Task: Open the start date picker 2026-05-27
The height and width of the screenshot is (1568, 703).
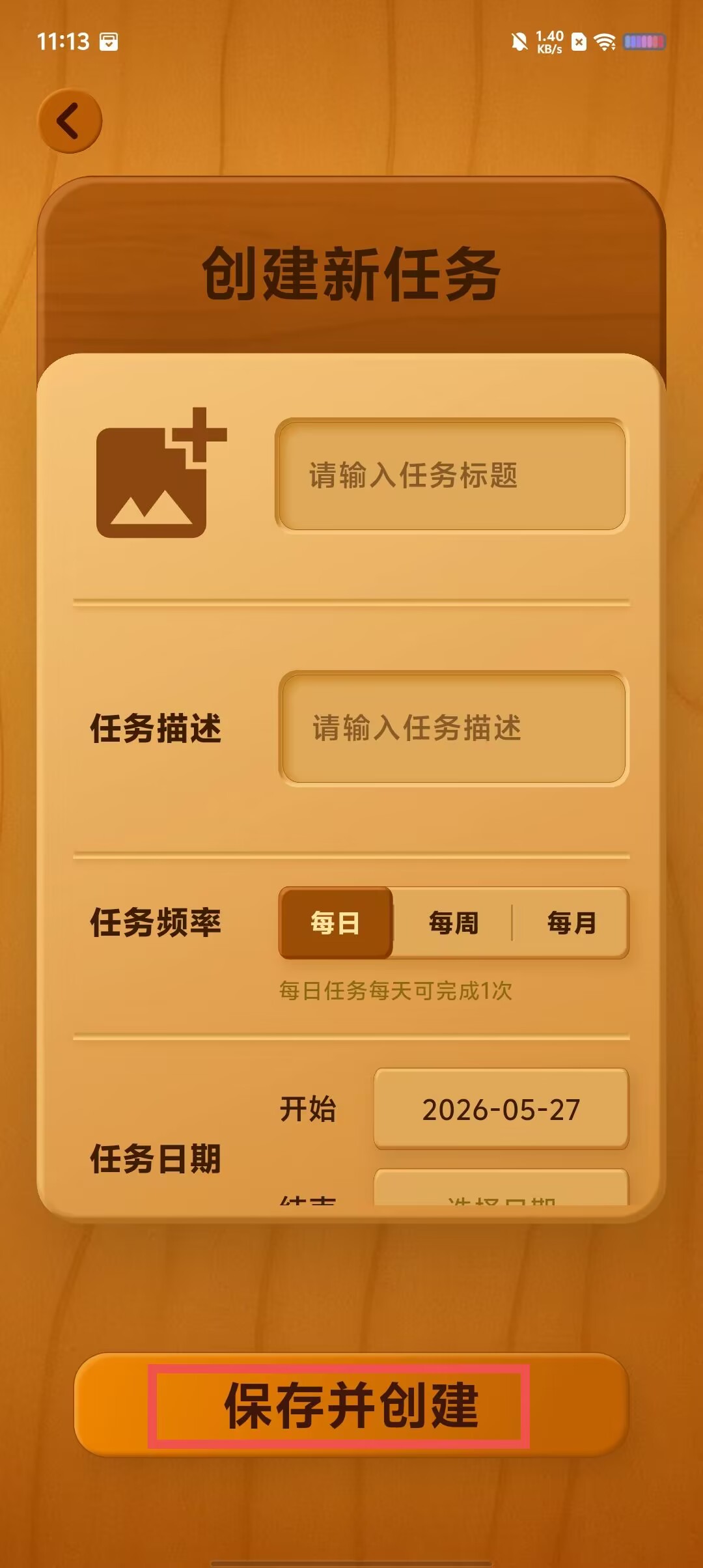Action: click(501, 1109)
